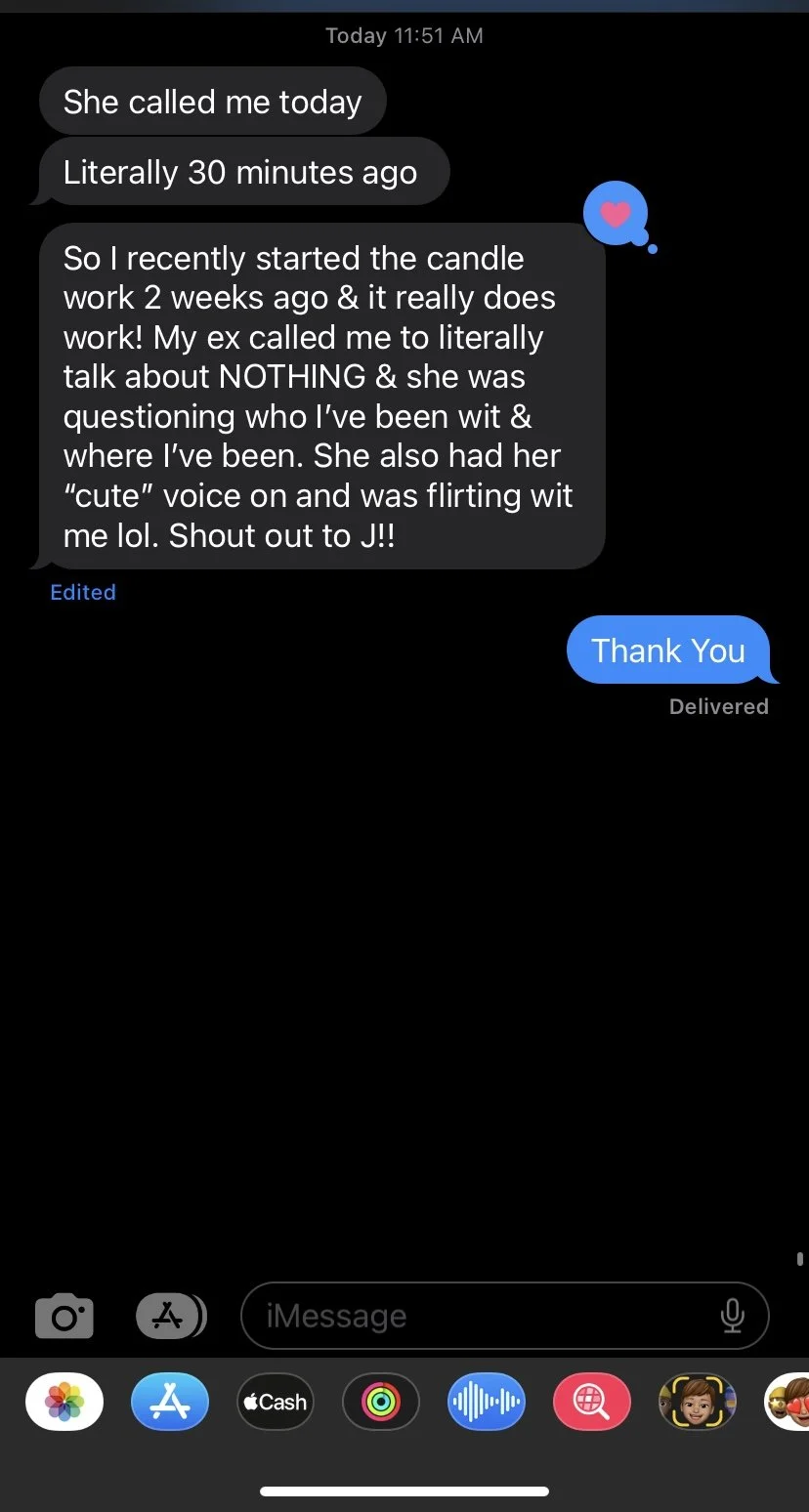Tap the heart reaction on the candle message
The width and height of the screenshot is (809, 1512).
tap(616, 213)
